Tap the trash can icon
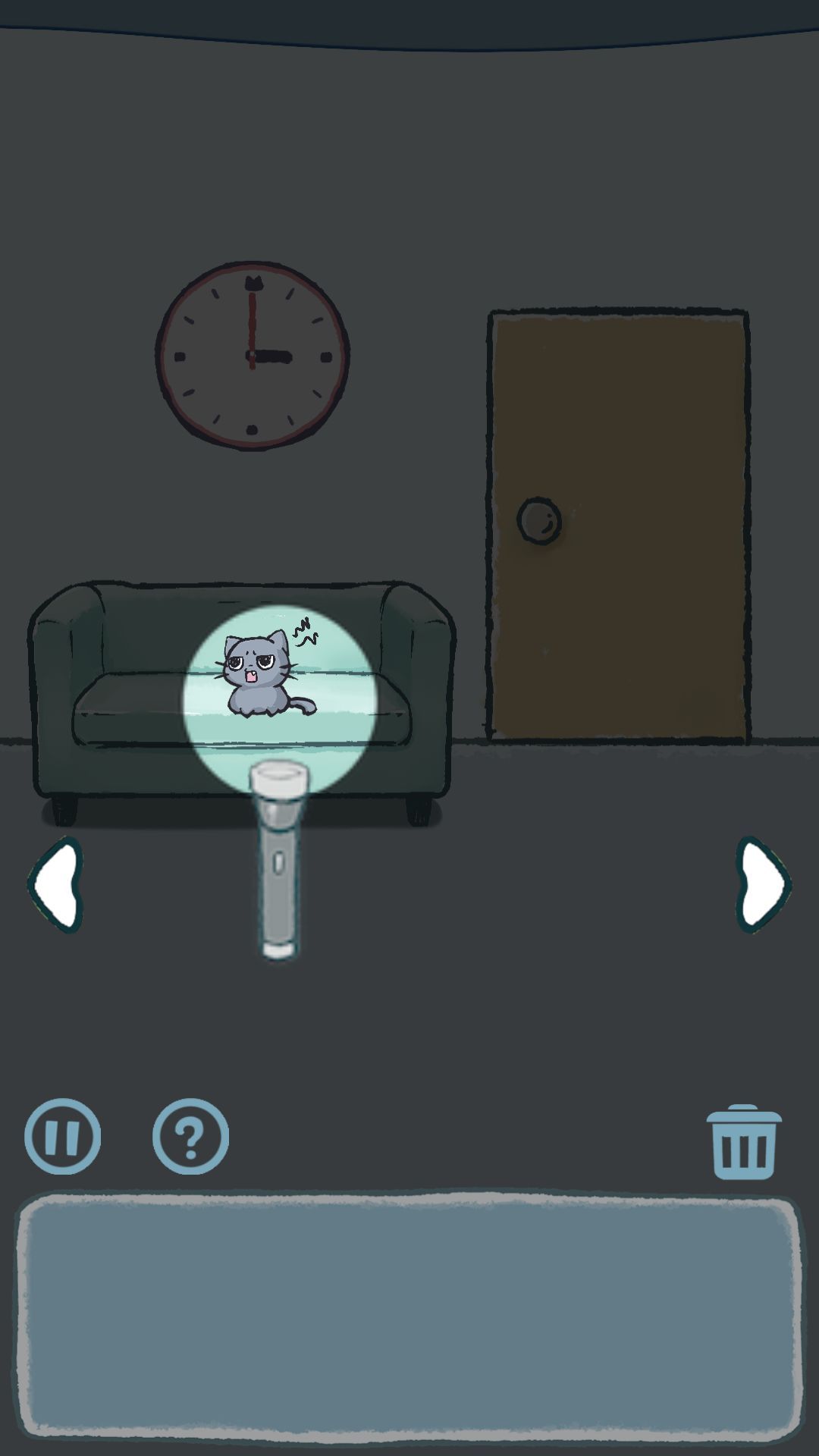The image size is (819, 1456). [743, 1142]
